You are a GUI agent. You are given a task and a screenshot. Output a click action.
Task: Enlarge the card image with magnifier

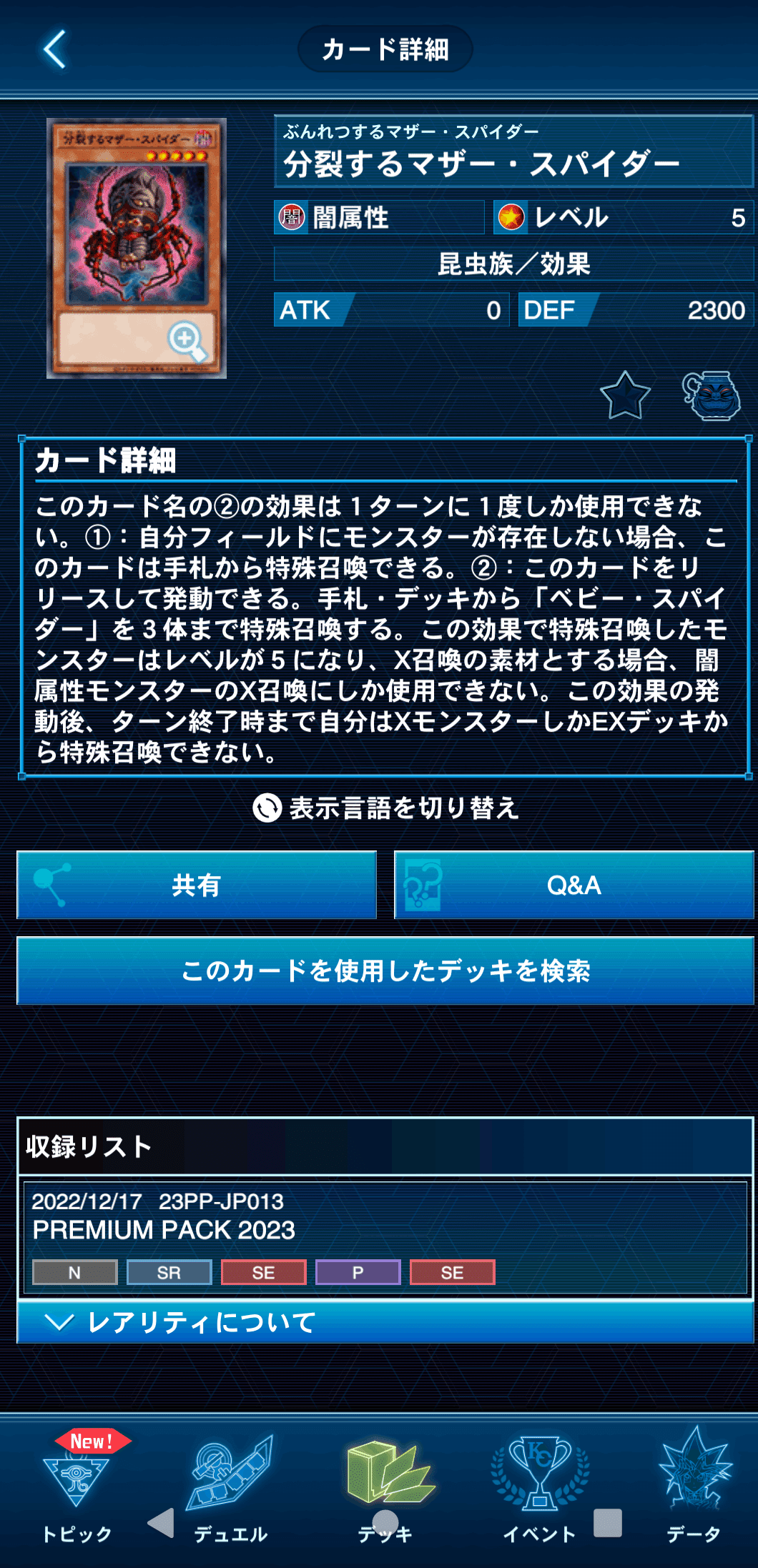(187, 340)
